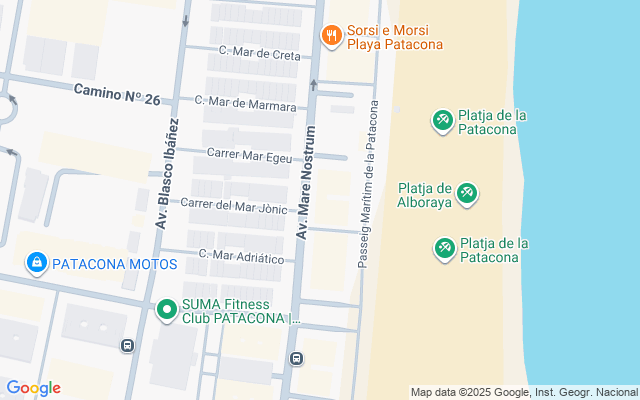Viewport: 640px width, 400px height.
Task: Select the upper Platja de la Patacona marker
Action: (x=442, y=121)
